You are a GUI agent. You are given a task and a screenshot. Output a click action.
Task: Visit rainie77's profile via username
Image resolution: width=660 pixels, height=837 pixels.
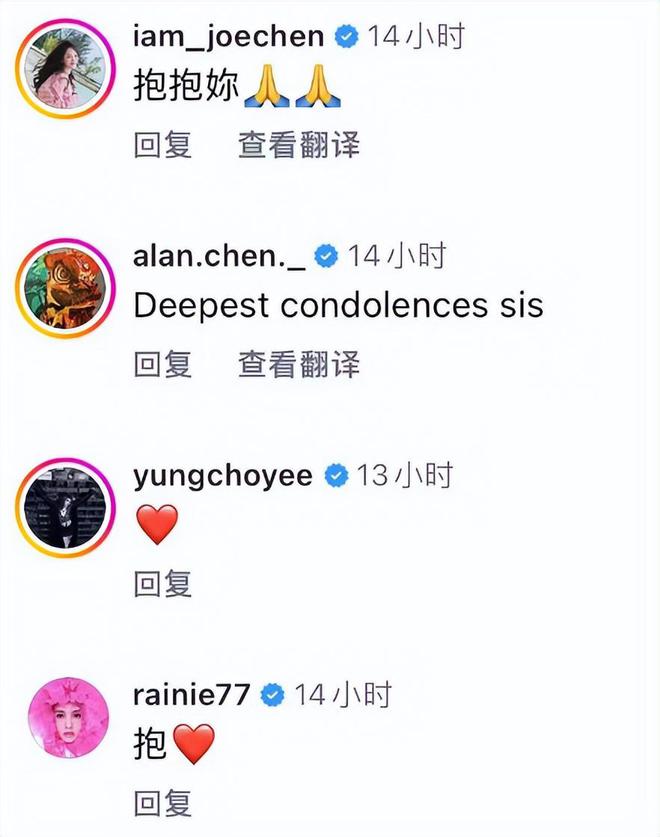click(x=191, y=694)
